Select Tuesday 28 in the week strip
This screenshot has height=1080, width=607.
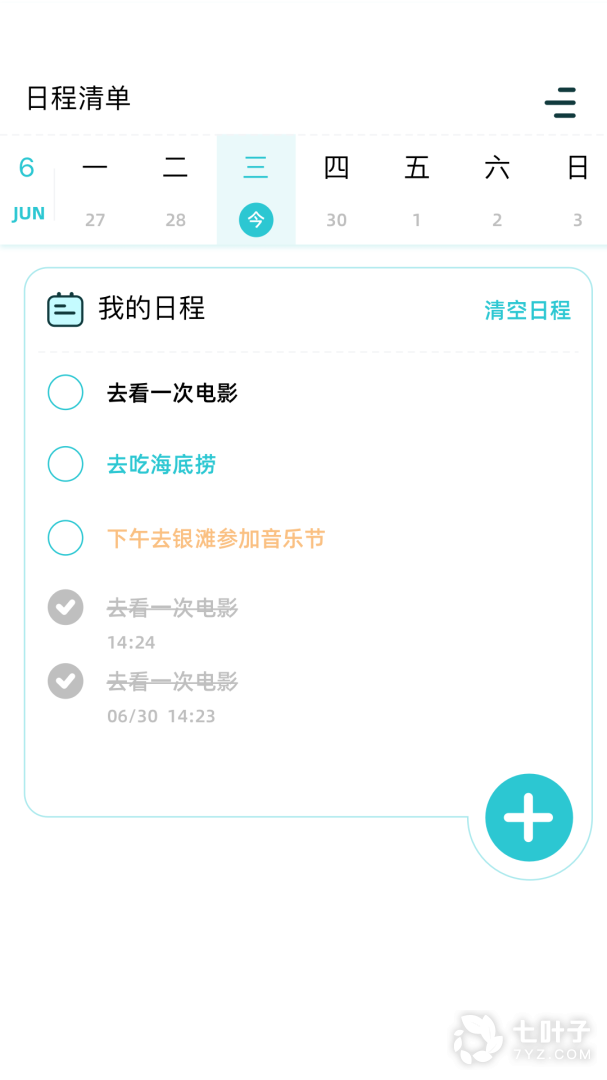click(x=176, y=191)
